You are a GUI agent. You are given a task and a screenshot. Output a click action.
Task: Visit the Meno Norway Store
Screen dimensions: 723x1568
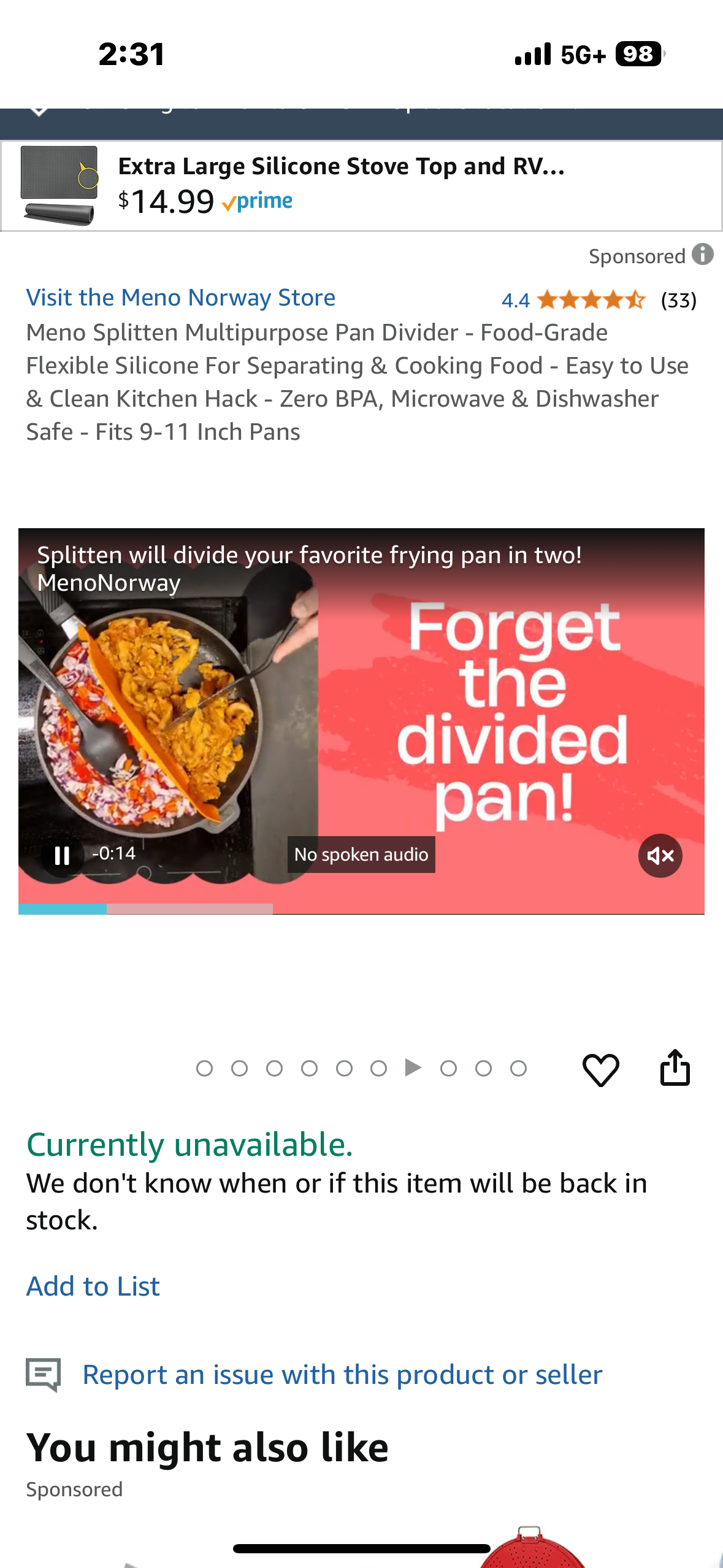pos(180,298)
